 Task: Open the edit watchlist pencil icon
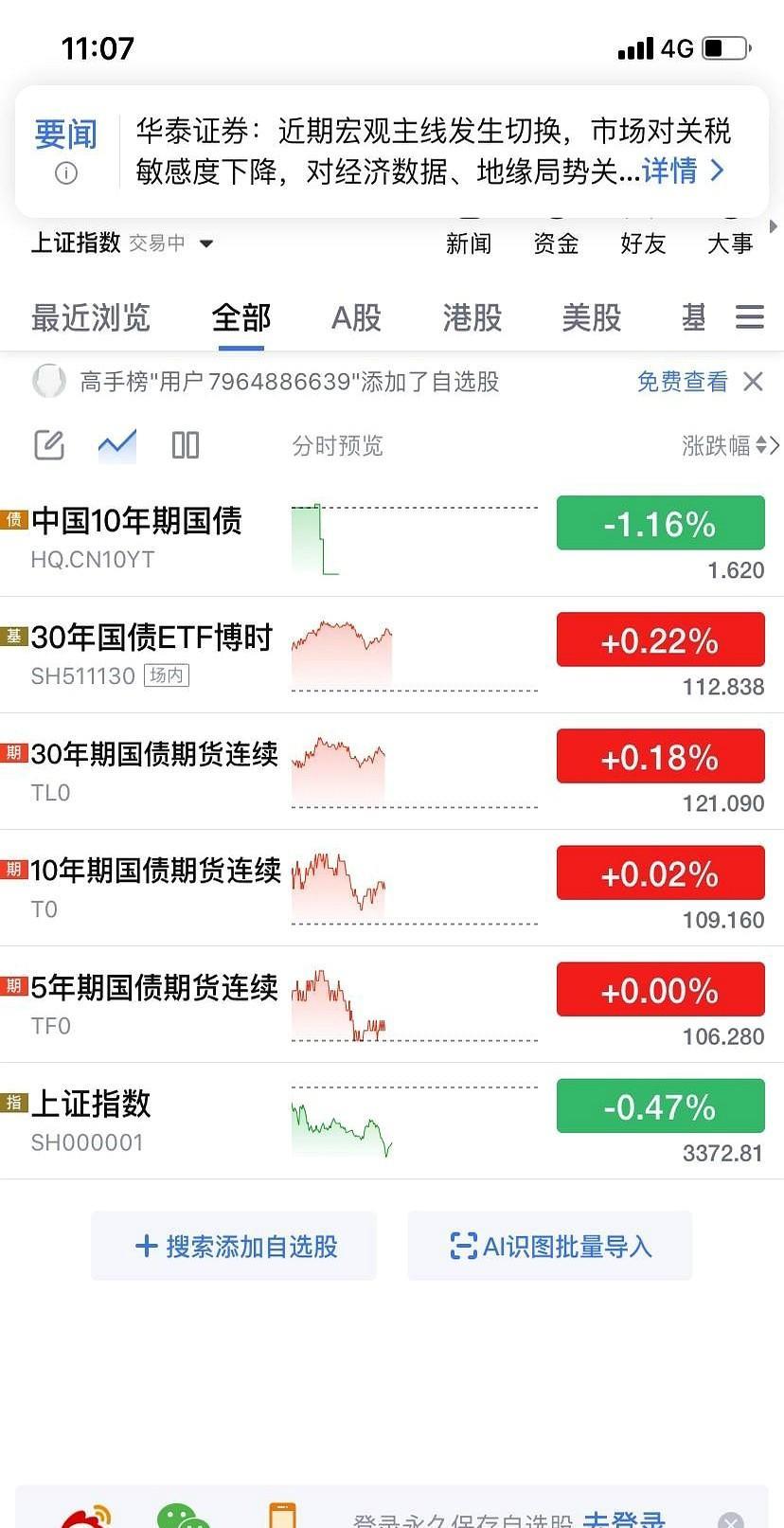tap(49, 444)
